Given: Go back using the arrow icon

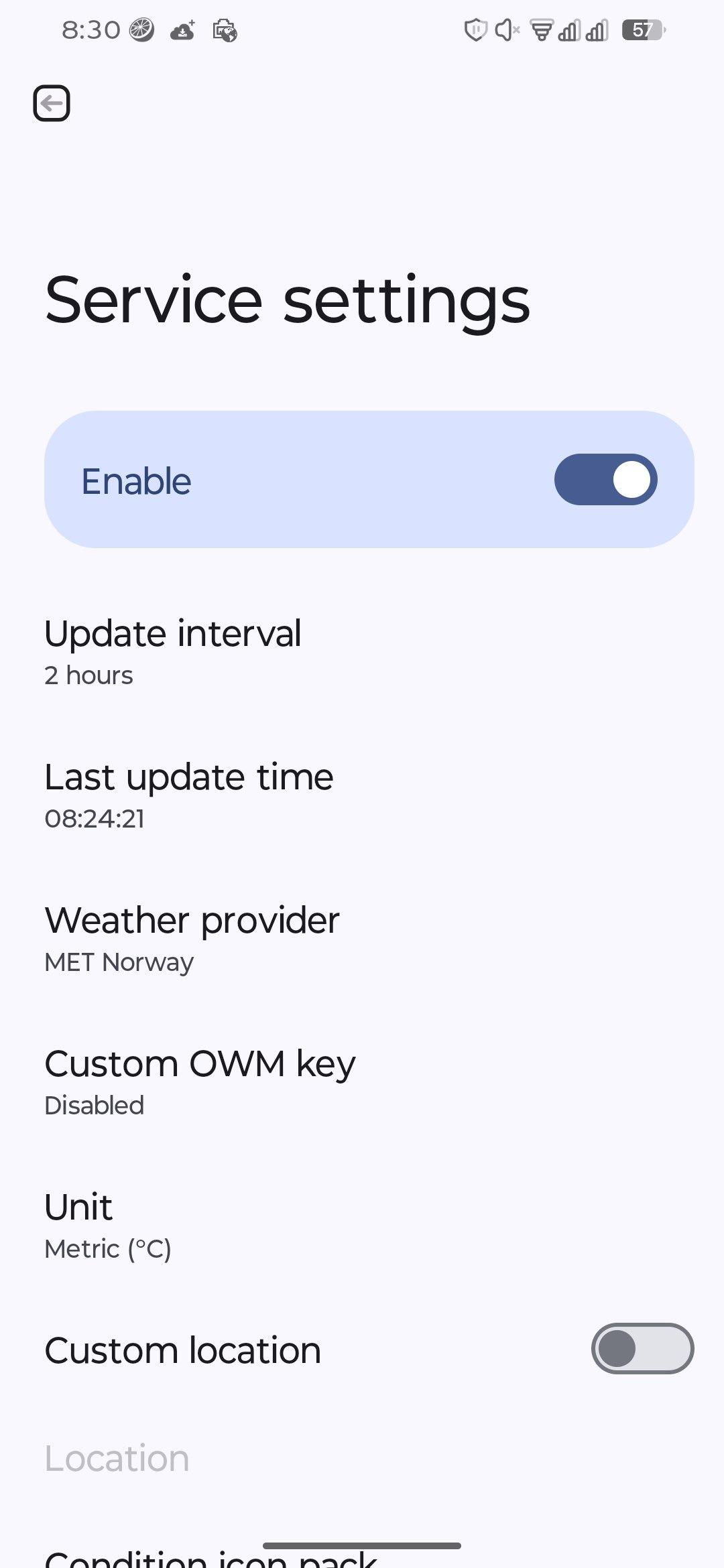Looking at the screenshot, I should tap(52, 104).
